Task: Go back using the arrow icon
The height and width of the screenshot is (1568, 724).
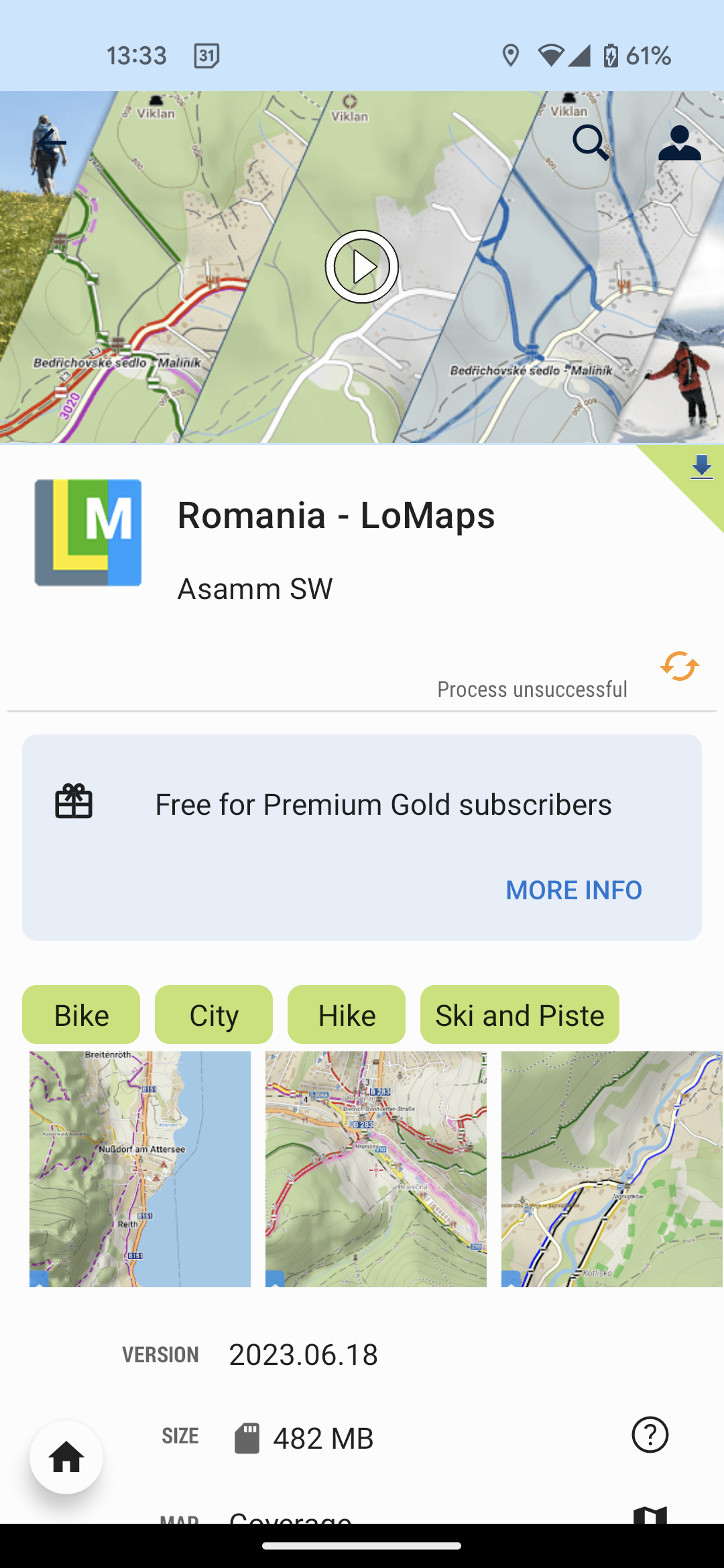Action: click(x=52, y=143)
